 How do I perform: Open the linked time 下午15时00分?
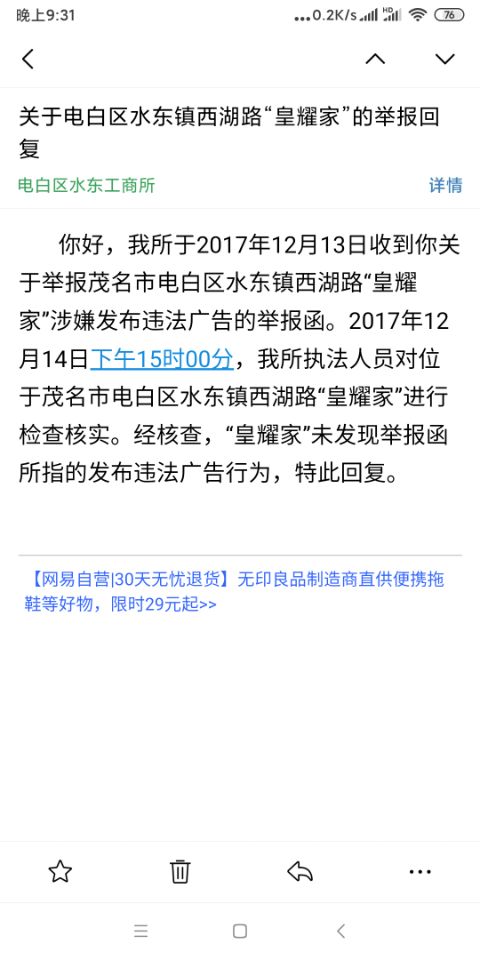coord(162,359)
